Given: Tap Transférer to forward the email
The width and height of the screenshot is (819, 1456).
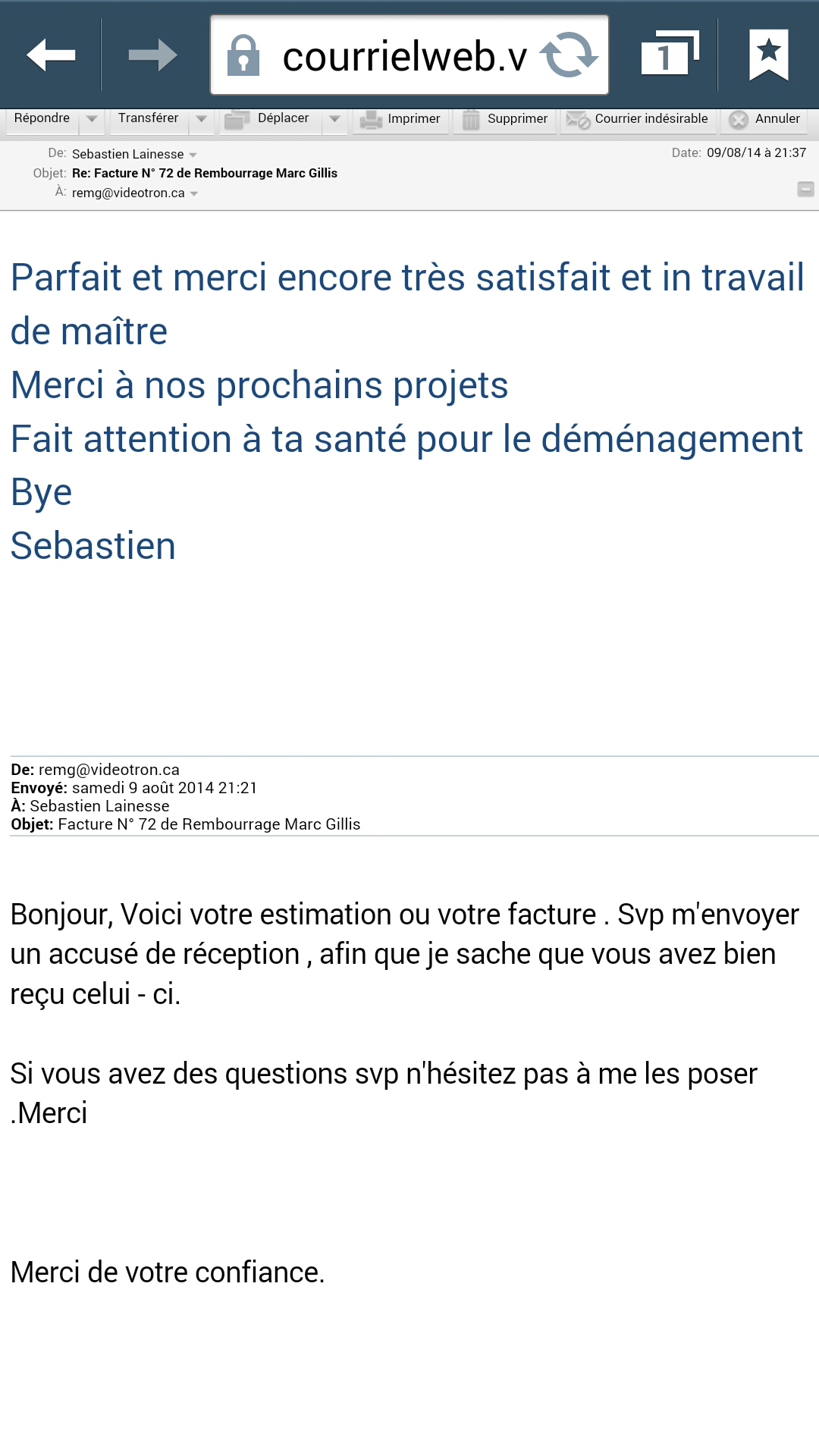Looking at the screenshot, I should pos(148,119).
